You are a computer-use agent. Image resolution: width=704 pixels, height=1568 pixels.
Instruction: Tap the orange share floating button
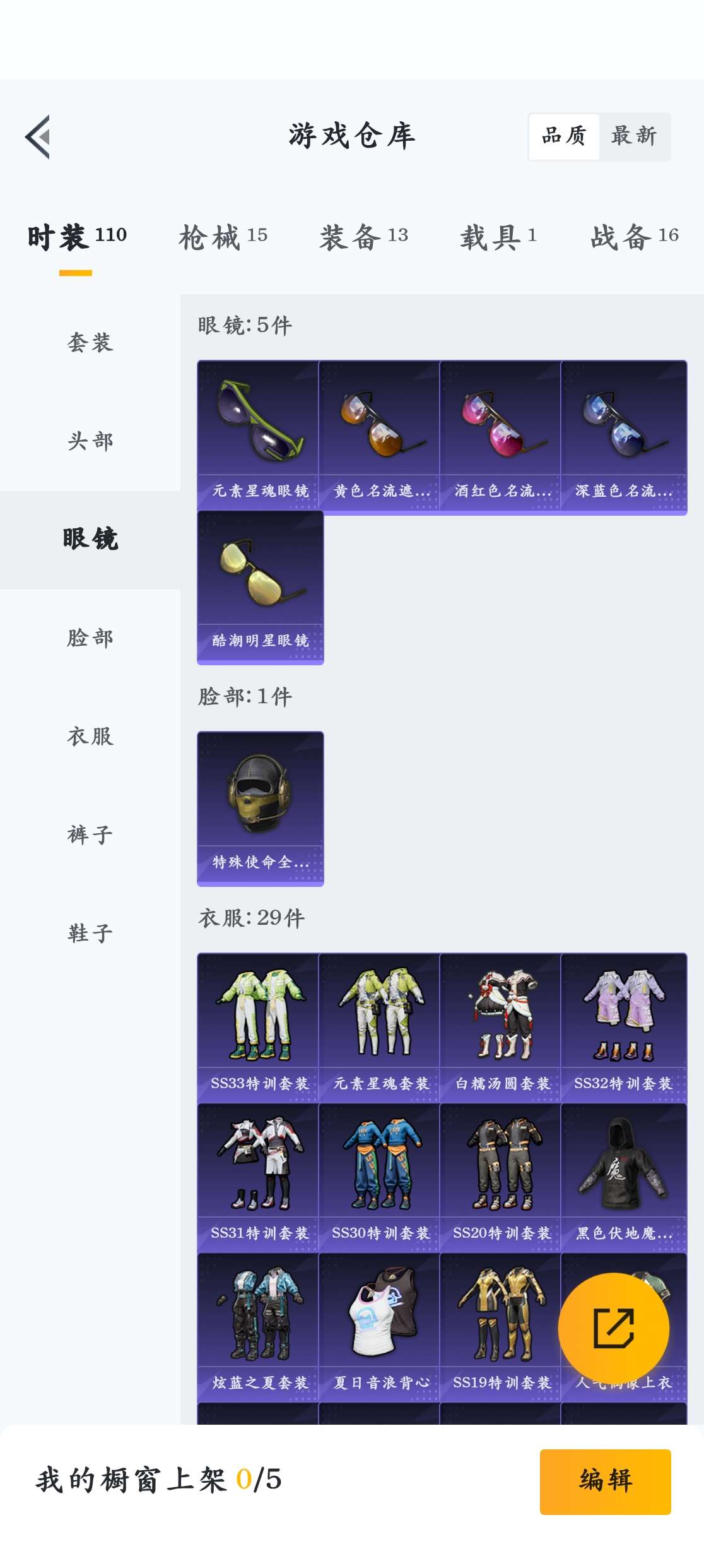613,1328
